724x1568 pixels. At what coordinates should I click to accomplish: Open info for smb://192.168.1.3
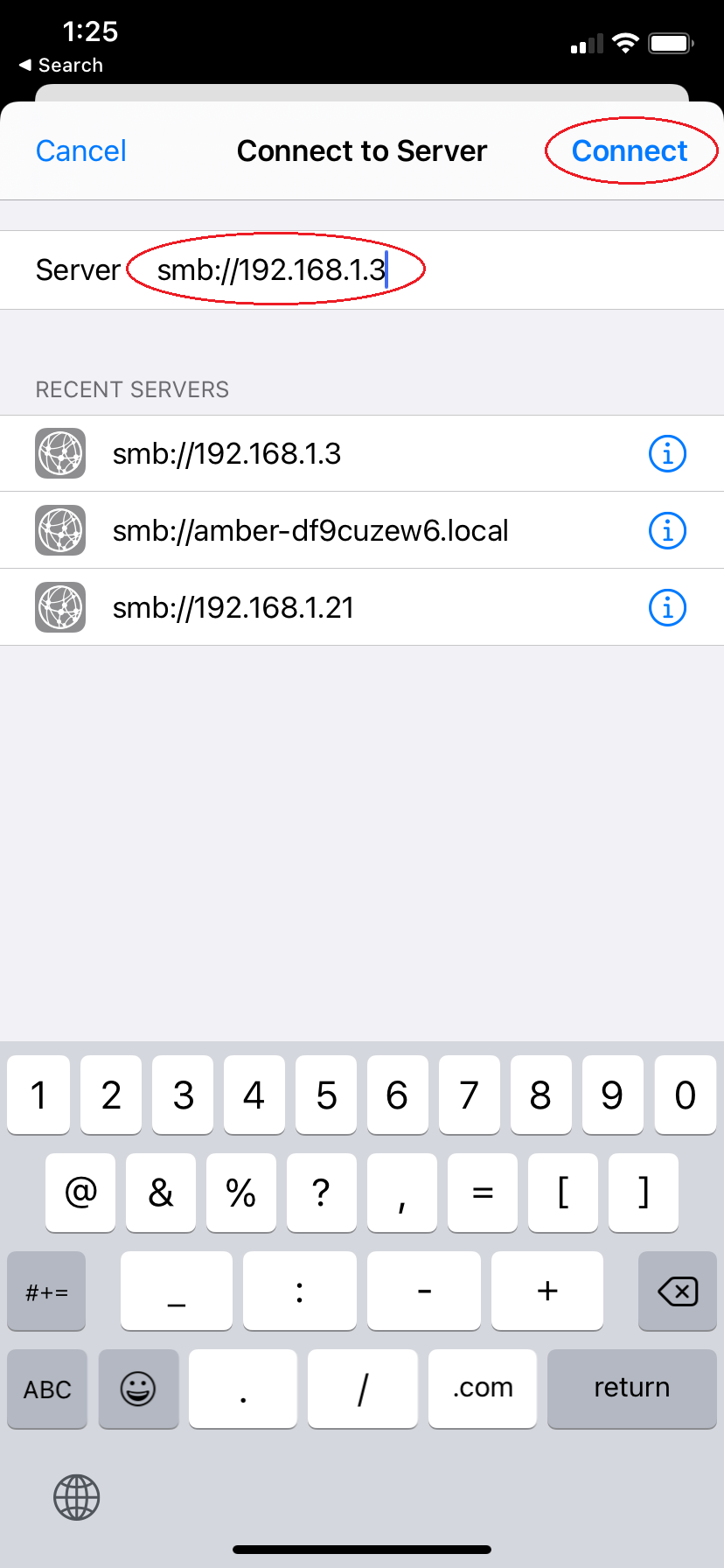click(x=668, y=453)
